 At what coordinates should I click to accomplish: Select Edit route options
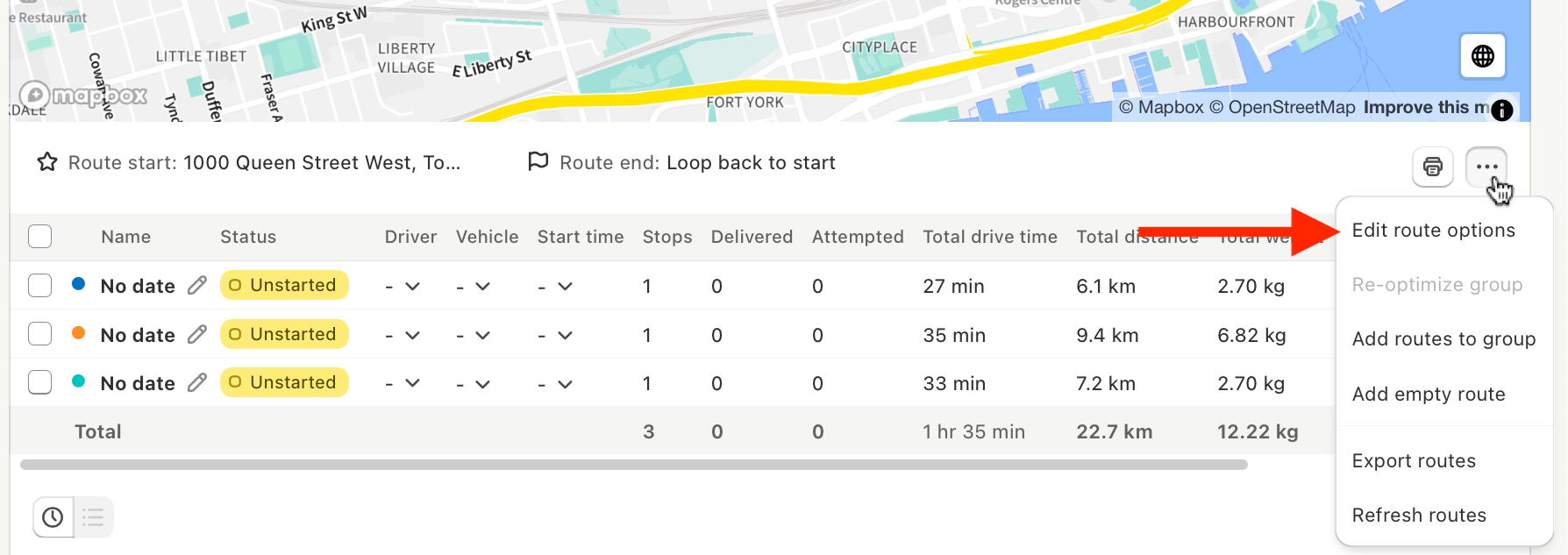pos(1433,231)
